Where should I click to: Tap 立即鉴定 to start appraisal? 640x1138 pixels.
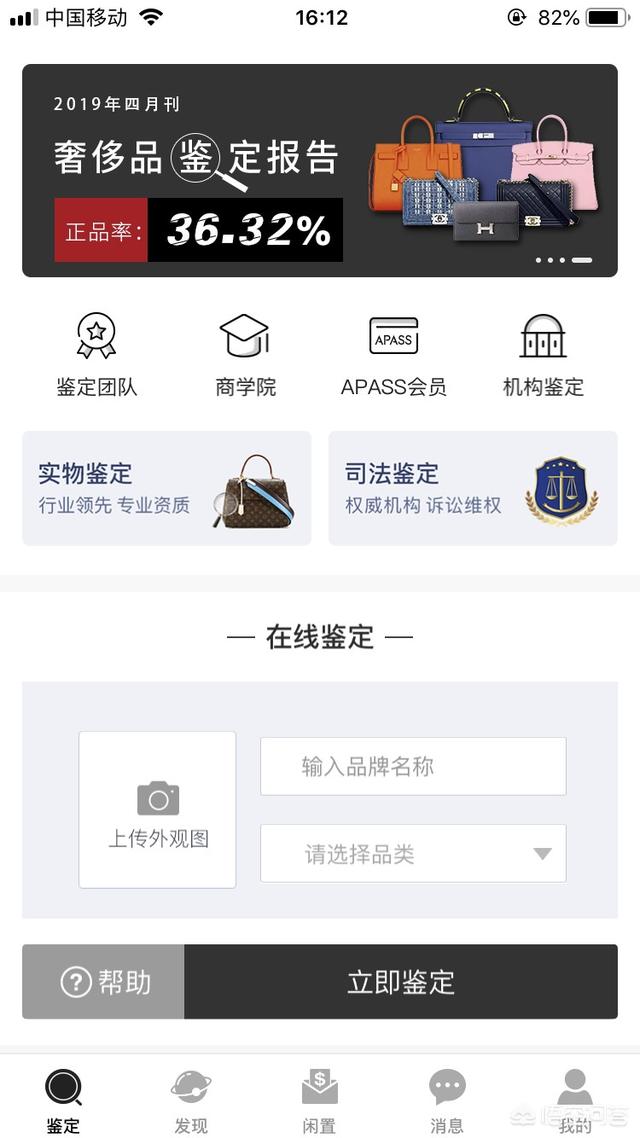click(401, 982)
